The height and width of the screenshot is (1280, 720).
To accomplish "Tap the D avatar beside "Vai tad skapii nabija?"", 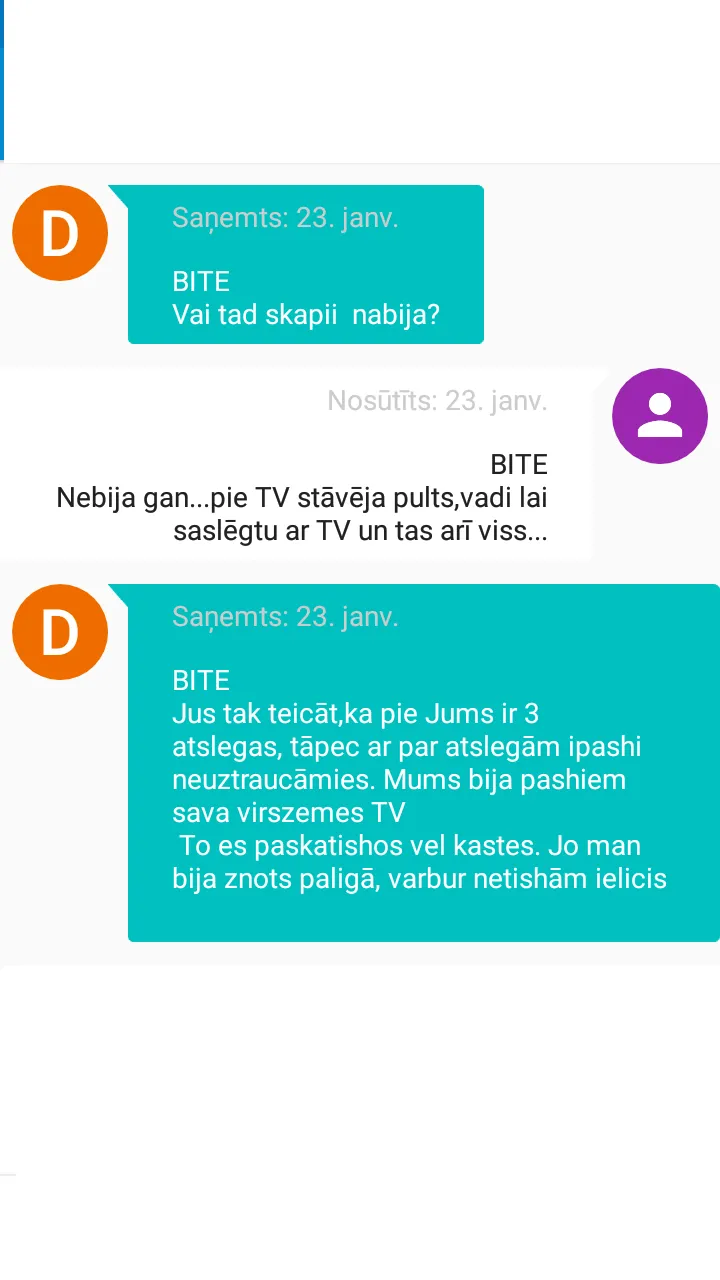I will [60, 233].
